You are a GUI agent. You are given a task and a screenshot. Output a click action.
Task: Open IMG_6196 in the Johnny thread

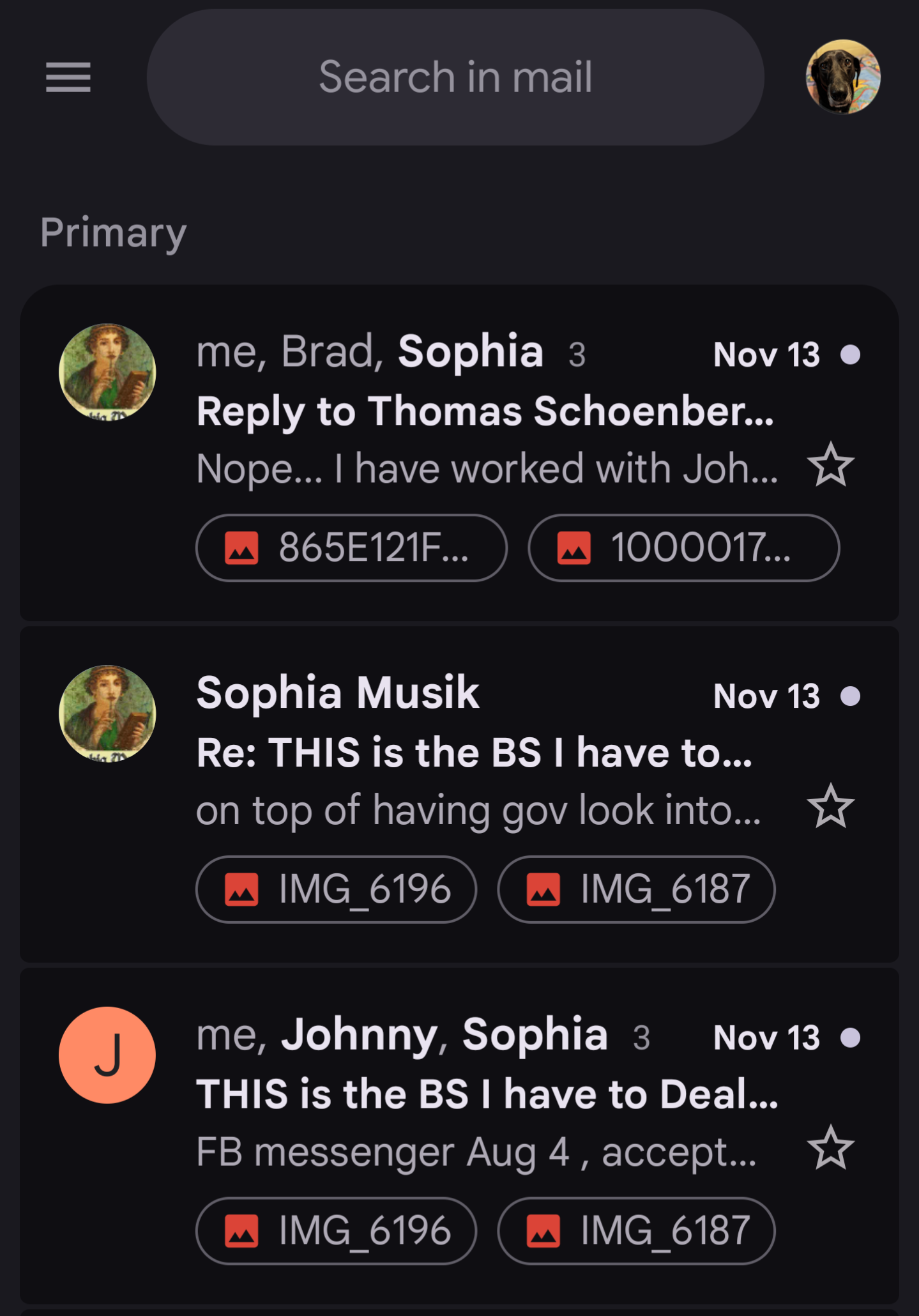337,1231
